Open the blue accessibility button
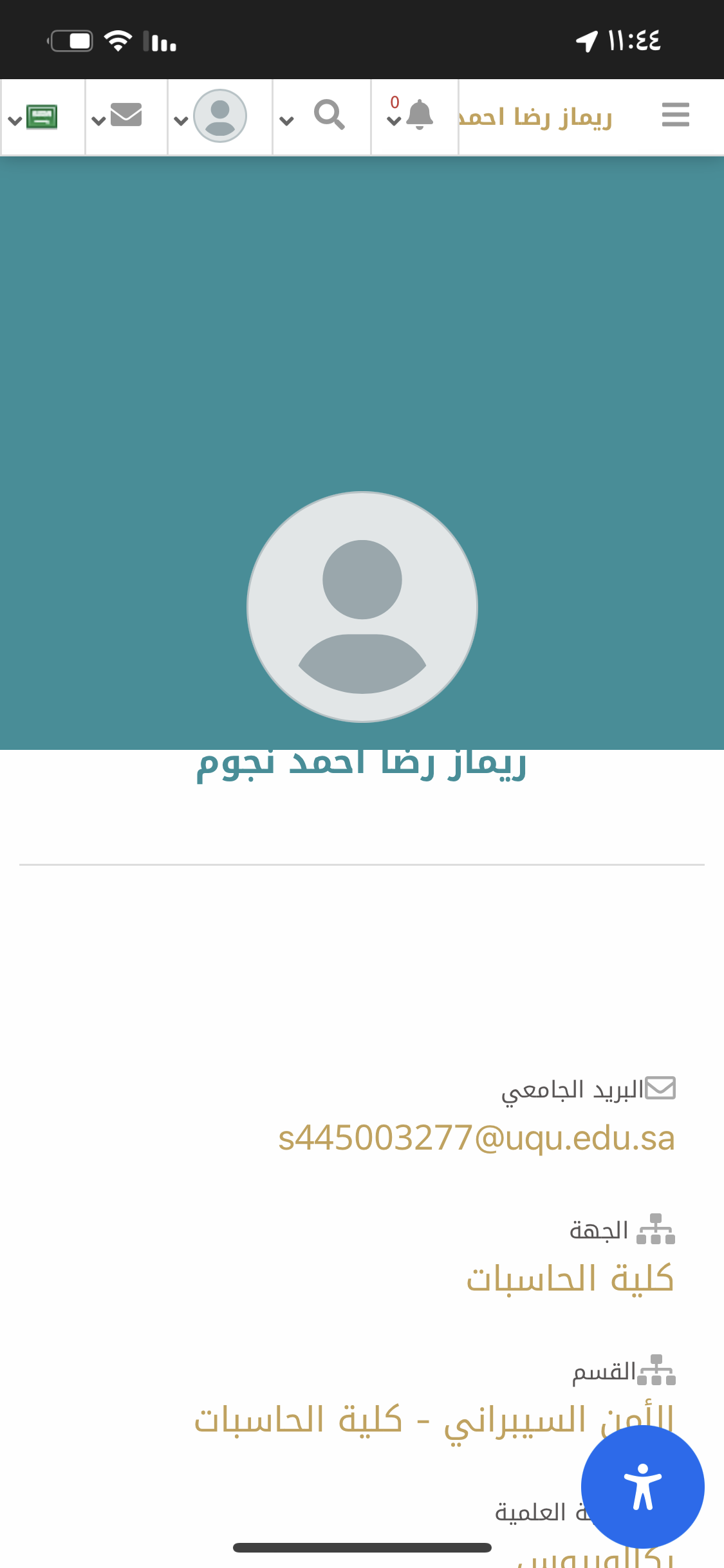 tap(642, 1486)
